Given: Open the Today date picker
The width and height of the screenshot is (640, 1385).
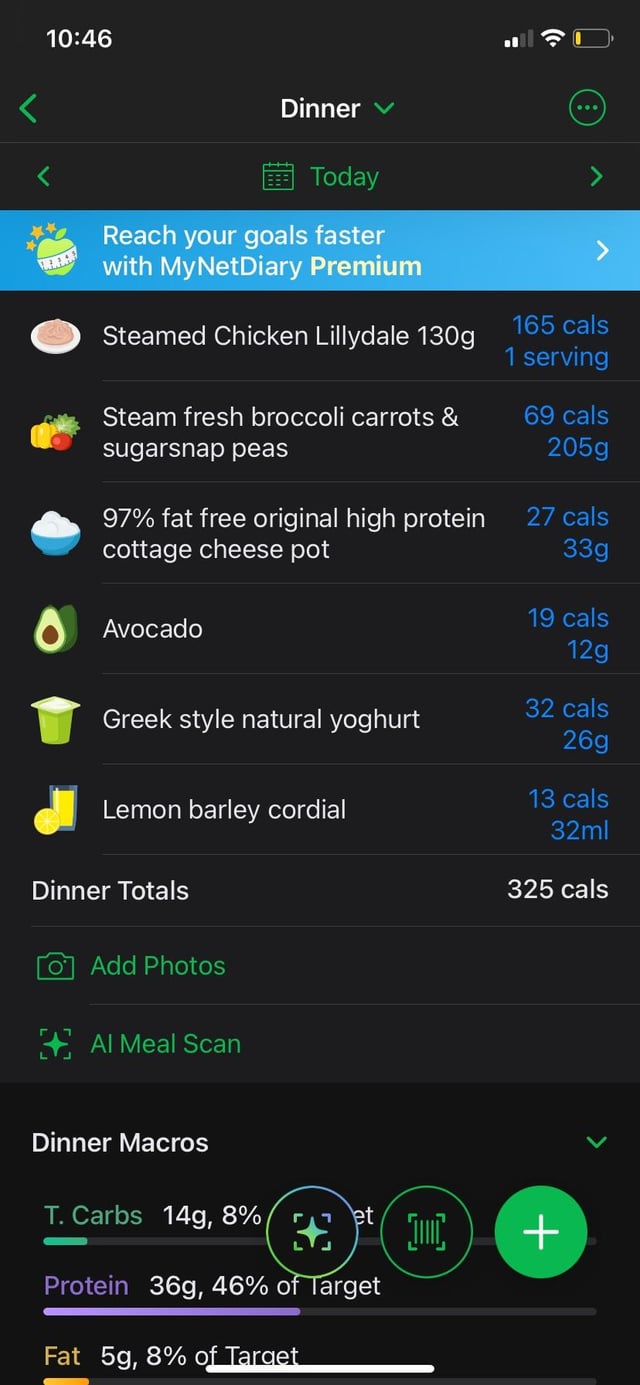Looking at the screenshot, I should [x=321, y=177].
